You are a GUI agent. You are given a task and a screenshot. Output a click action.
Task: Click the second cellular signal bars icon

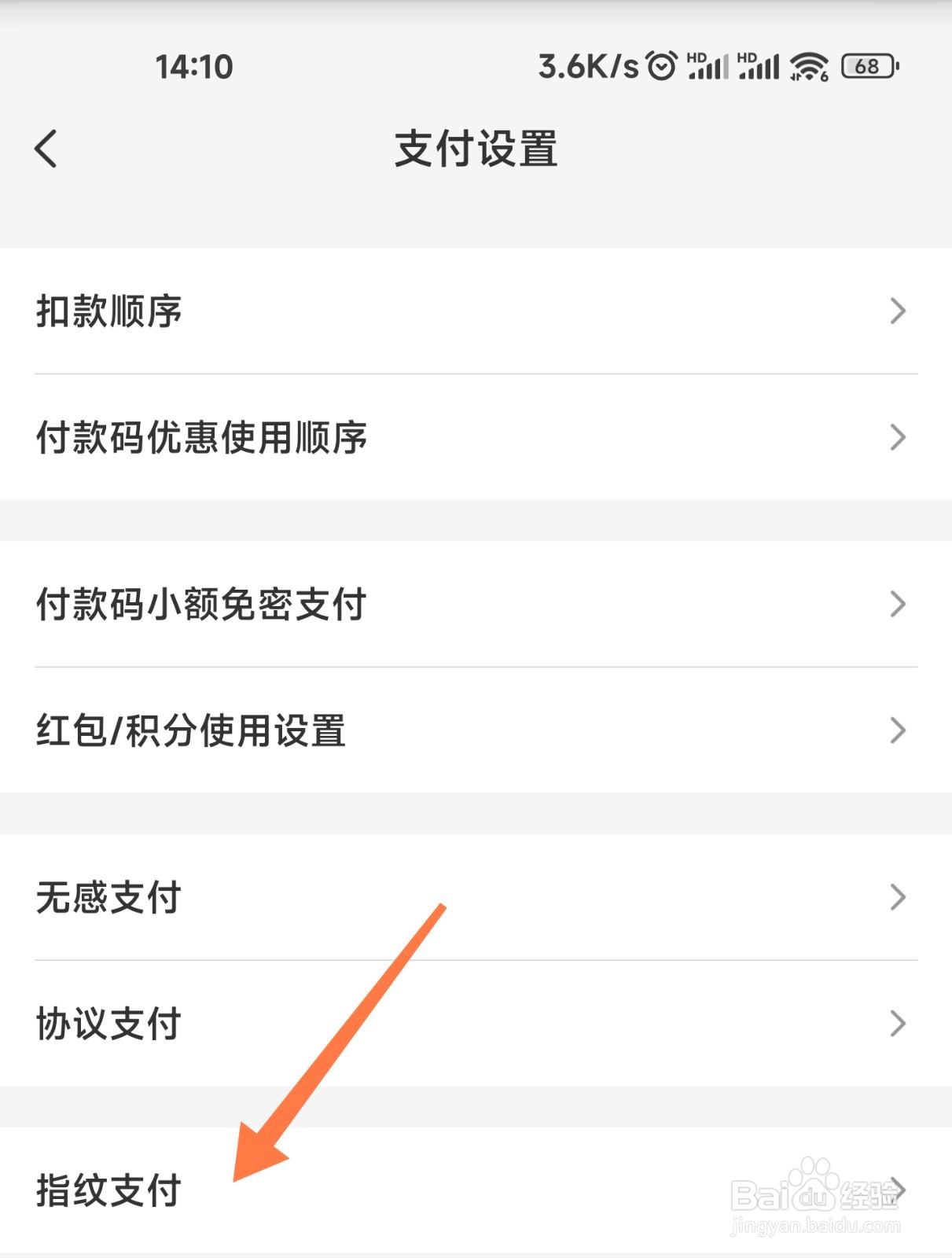point(759,66)
